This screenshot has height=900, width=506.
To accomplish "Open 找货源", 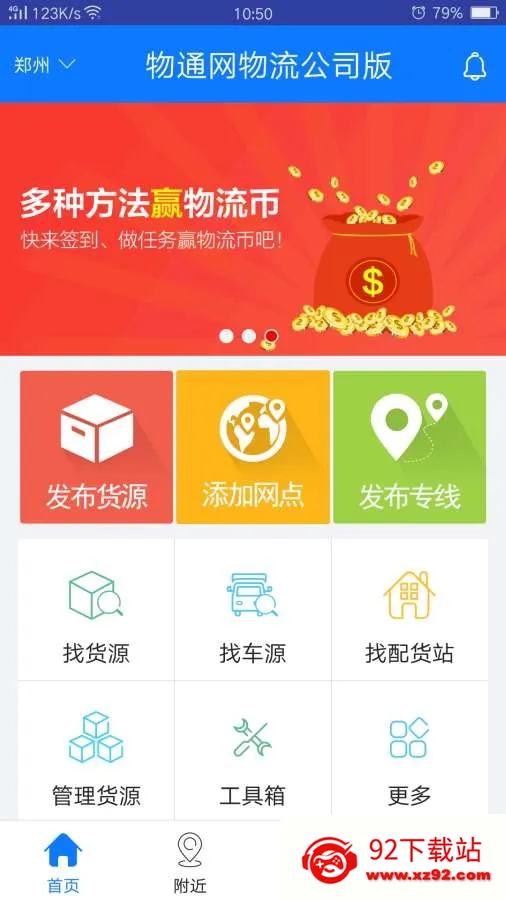I will click(x=96, y=610).
